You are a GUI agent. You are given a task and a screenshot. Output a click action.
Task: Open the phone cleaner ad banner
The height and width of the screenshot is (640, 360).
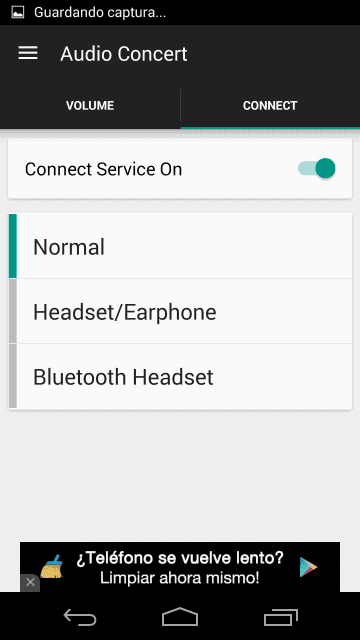coord(180,567)
